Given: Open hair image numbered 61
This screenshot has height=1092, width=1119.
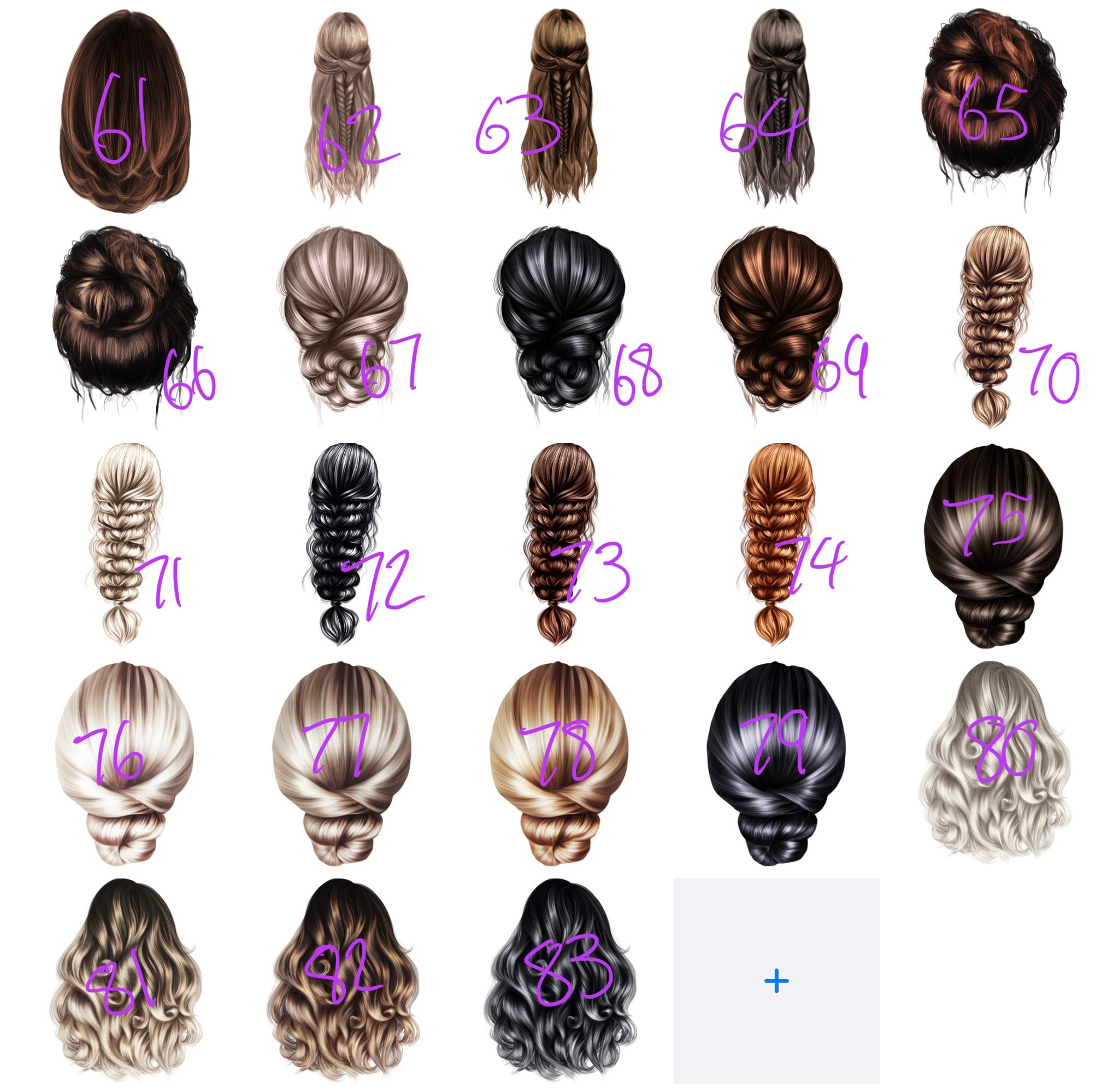Looking at the screenshot, I should click(x=125, y=112).
